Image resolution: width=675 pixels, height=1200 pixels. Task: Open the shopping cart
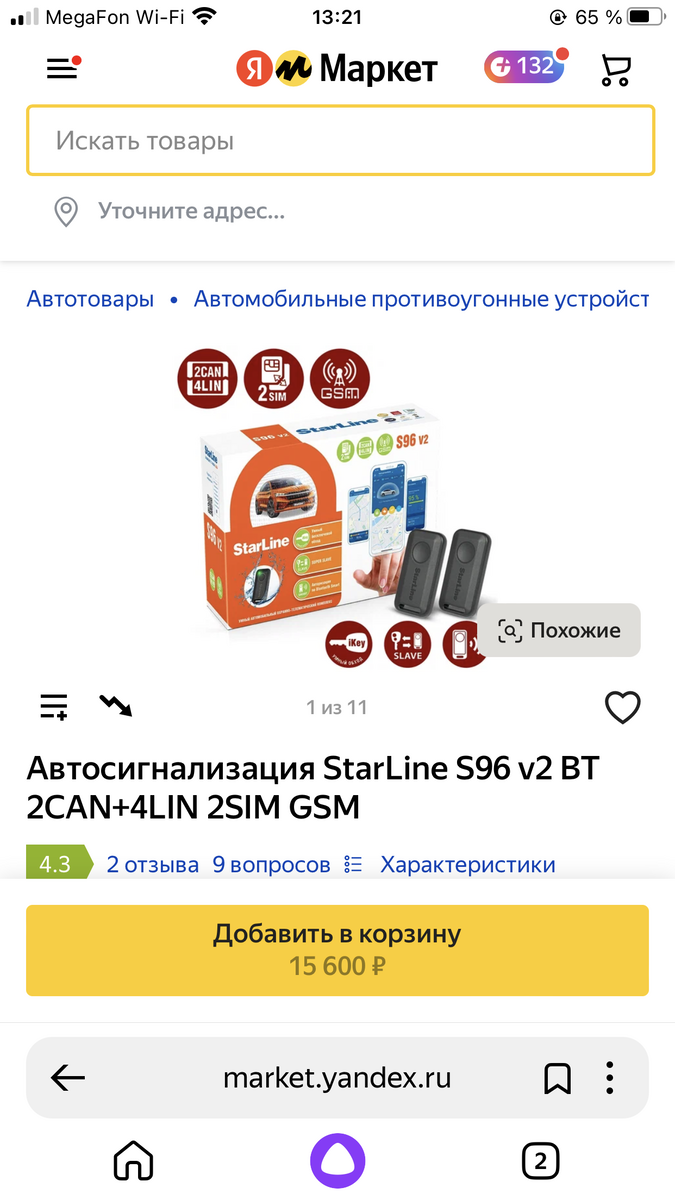point(616,68)
